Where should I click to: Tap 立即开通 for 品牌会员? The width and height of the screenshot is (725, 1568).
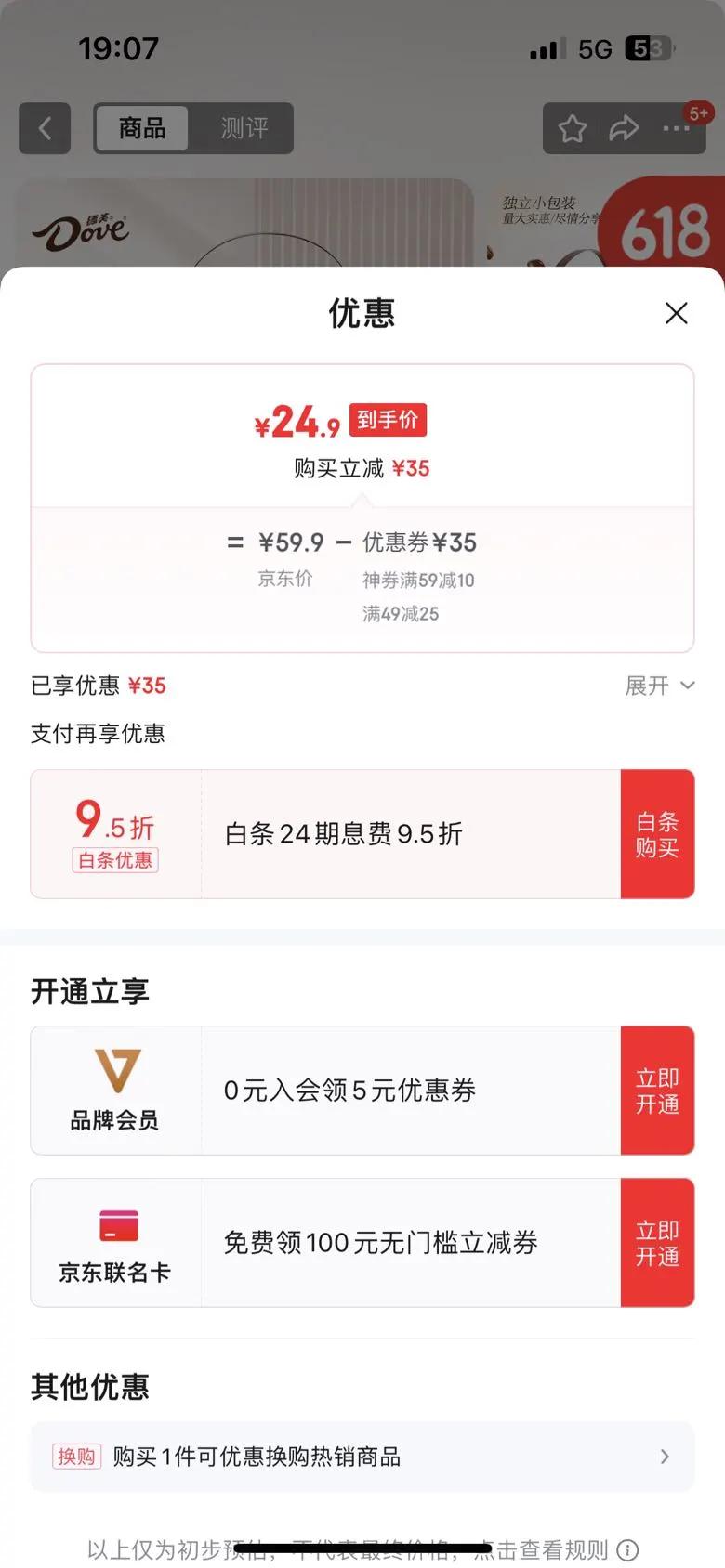[x=657, y=1091]
